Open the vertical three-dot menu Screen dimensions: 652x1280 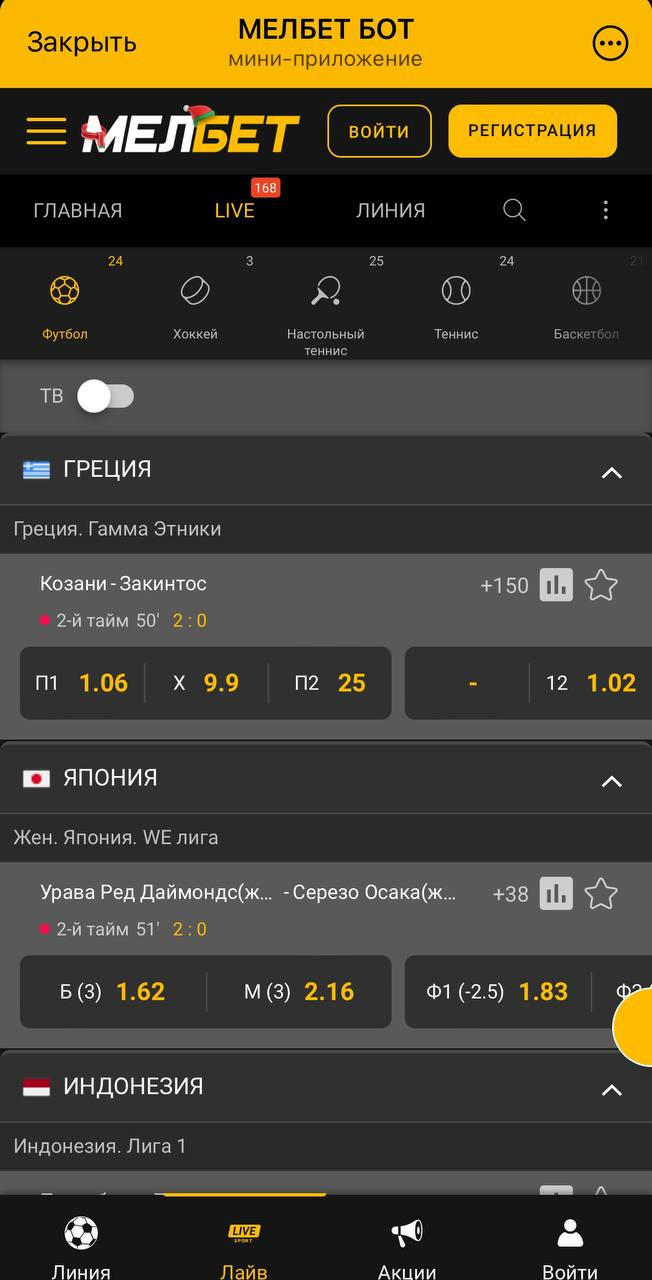(x=605, y=210)
